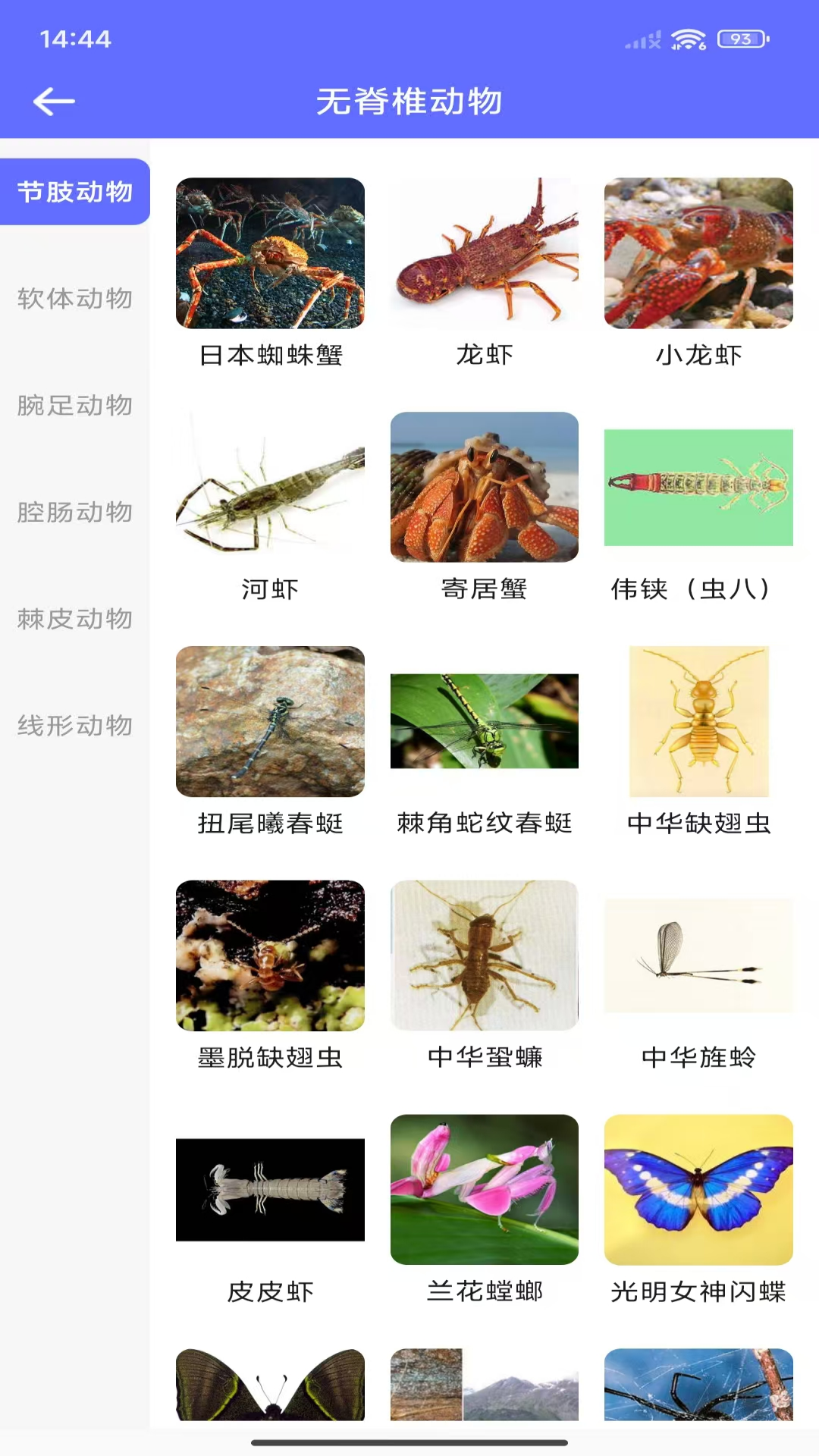Image resolution: width=819 pixels, height=1456 pixels.
Task: View the 中华蛩蠊 specimen image
Action: 485,957
